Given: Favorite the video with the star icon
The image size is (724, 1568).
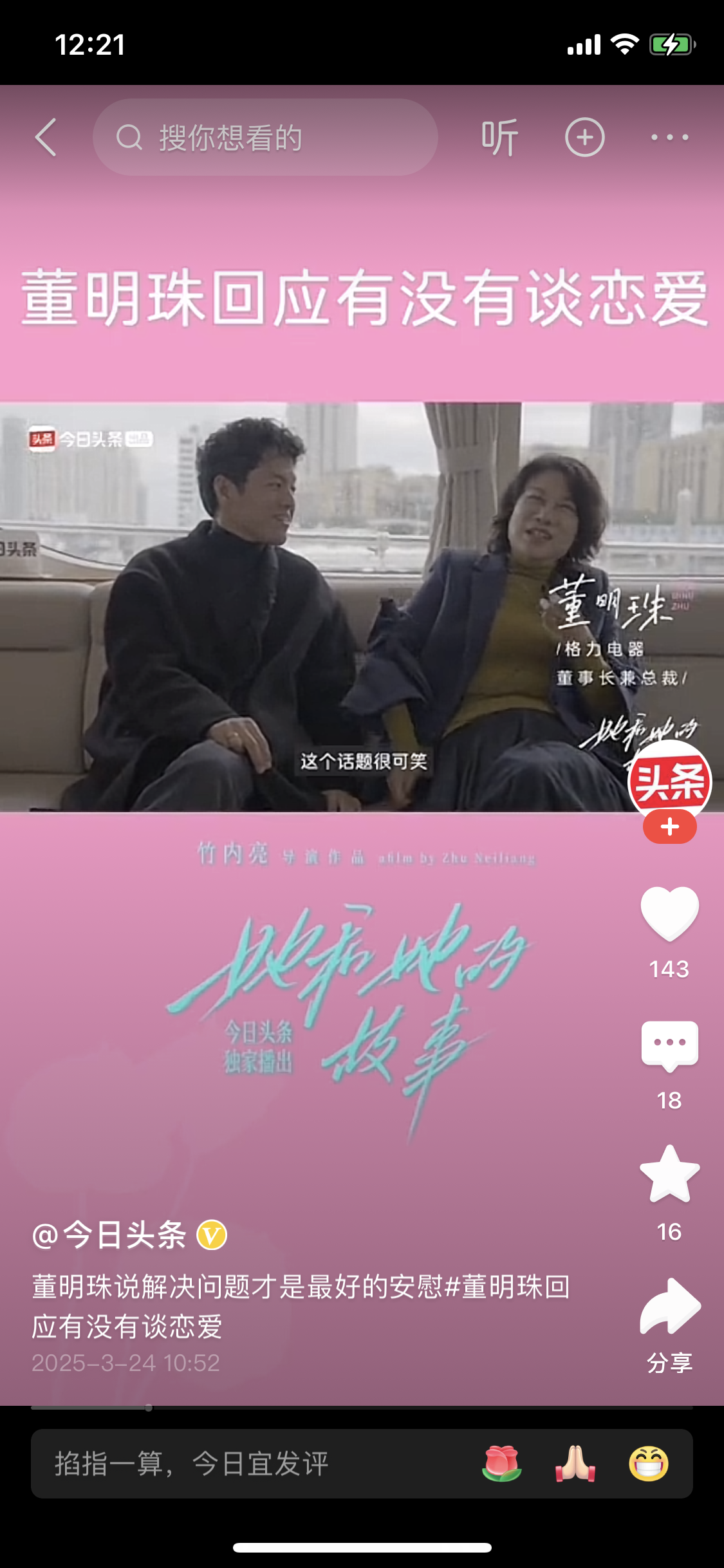Looking at the screenshot, I should 669,1175.
